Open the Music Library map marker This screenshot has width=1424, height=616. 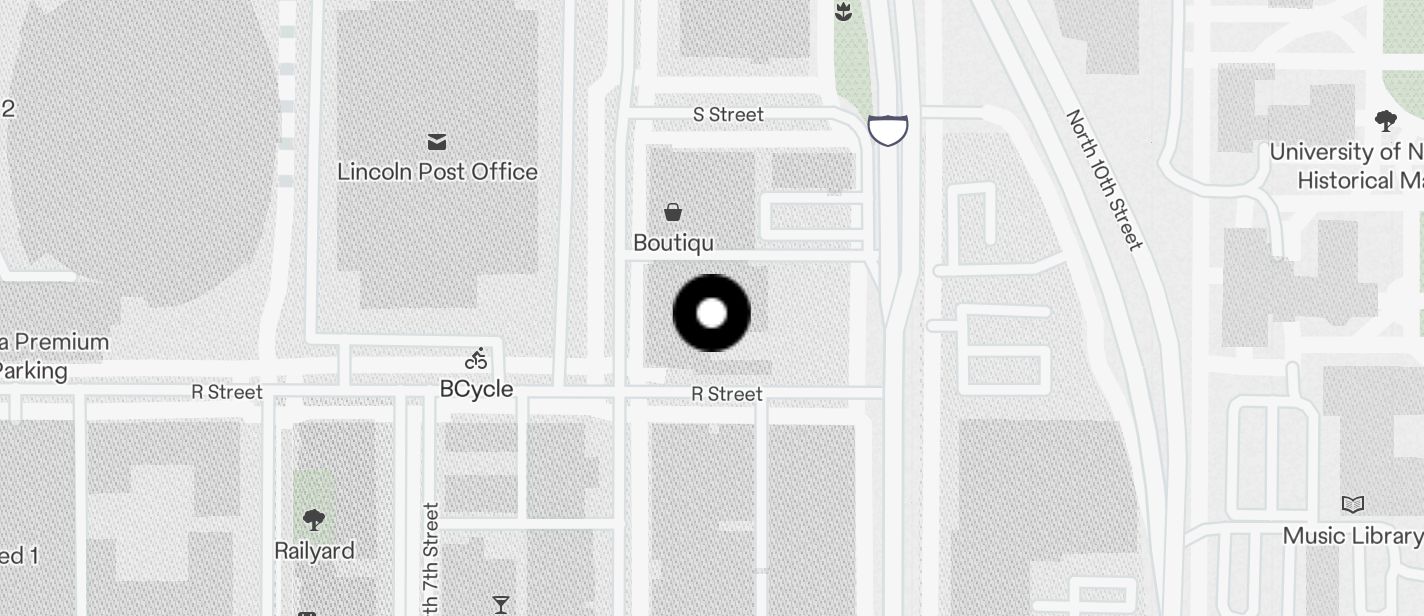(x=1353, y=505)
